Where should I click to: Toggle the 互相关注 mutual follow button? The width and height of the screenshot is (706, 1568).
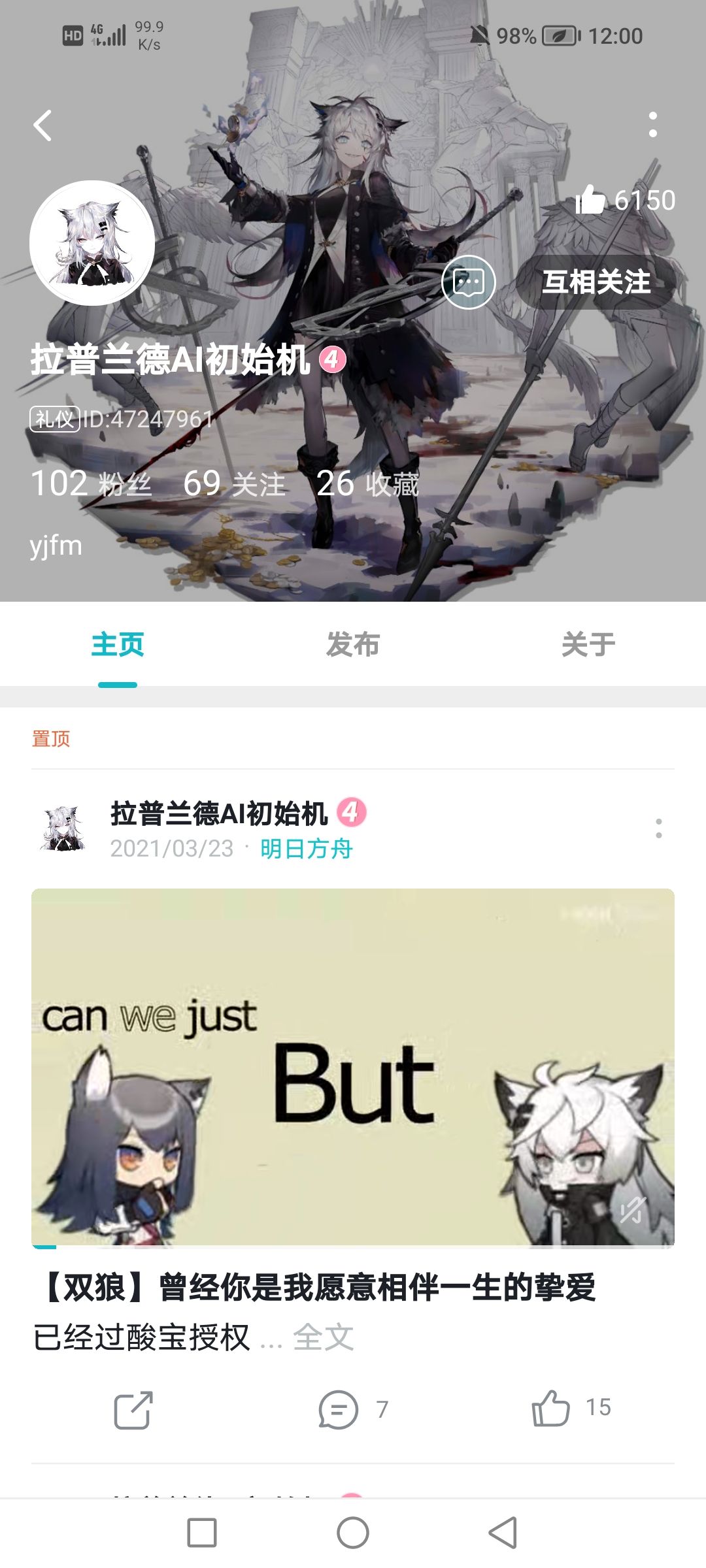[x=597, y=284]
